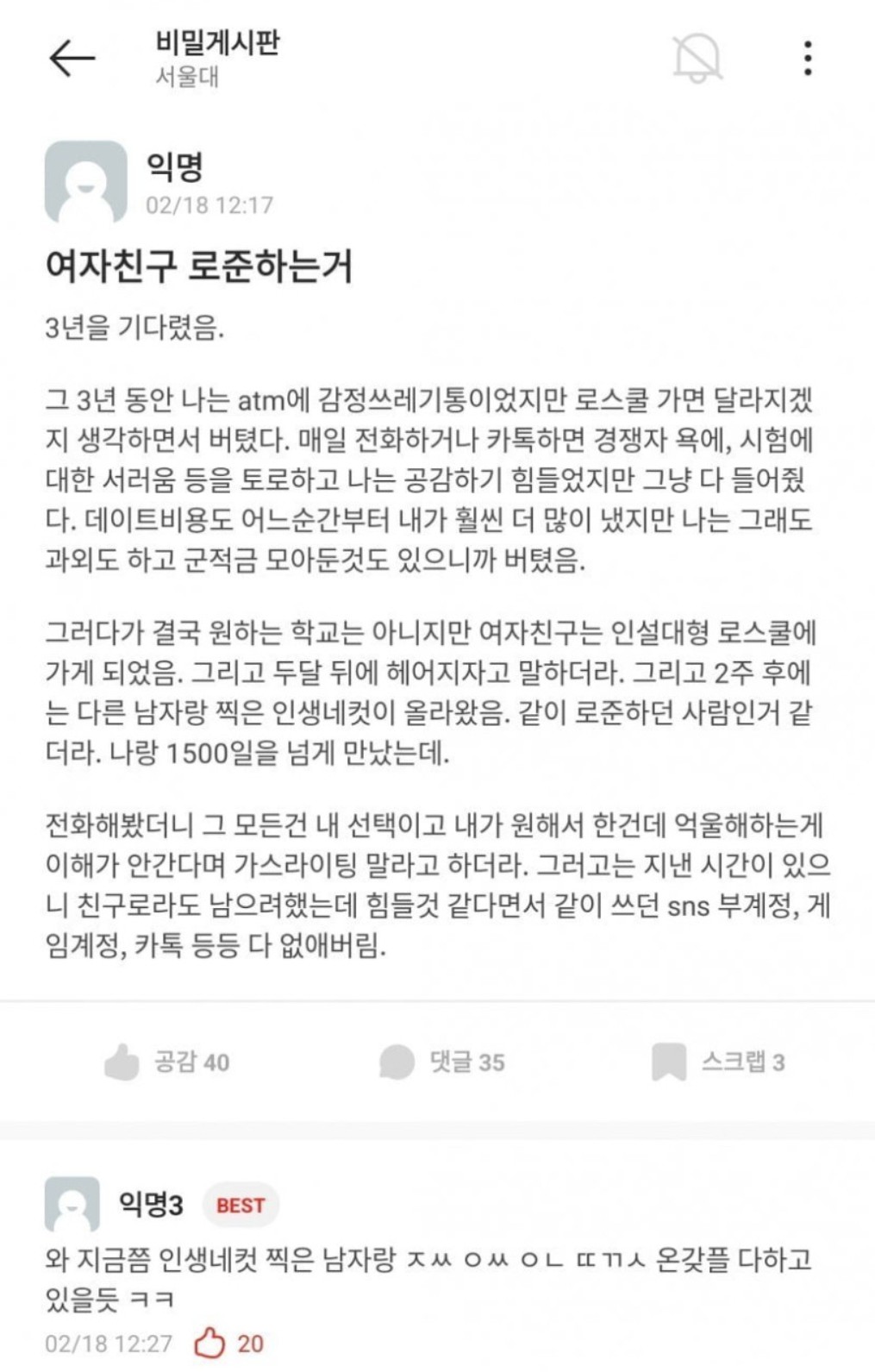
Task: Scrap the post with 스크랩 button
Action: tap(719, 1062)
